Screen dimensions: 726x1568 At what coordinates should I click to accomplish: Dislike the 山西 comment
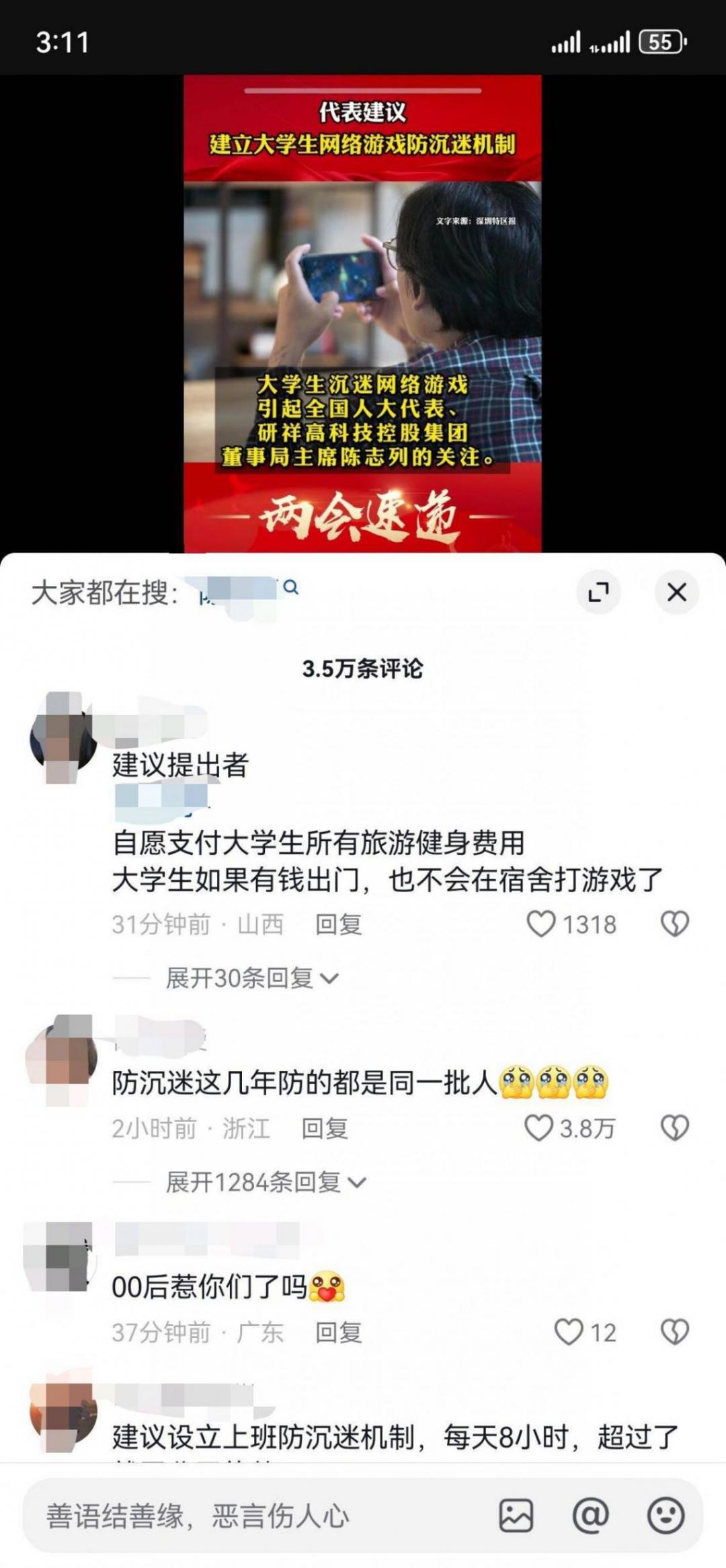(x=674, y=924)
